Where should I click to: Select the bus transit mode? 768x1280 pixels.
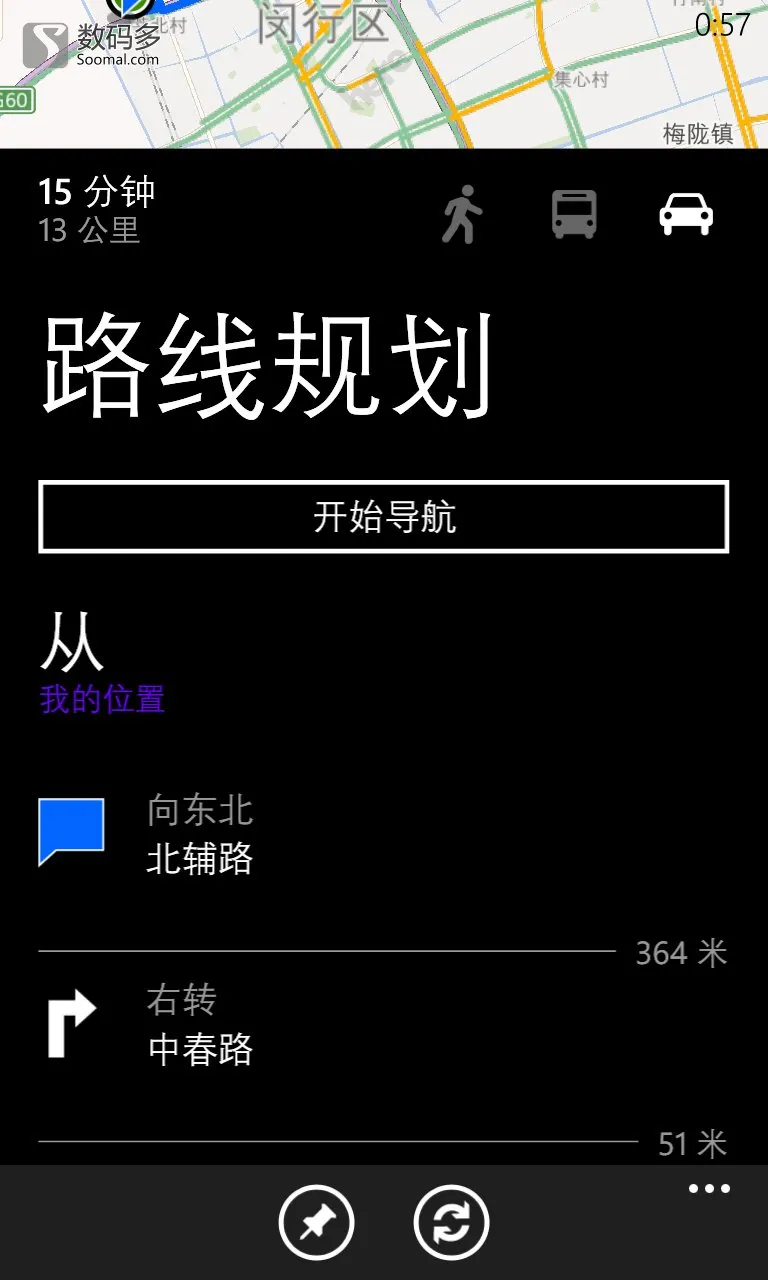(574, 214)
